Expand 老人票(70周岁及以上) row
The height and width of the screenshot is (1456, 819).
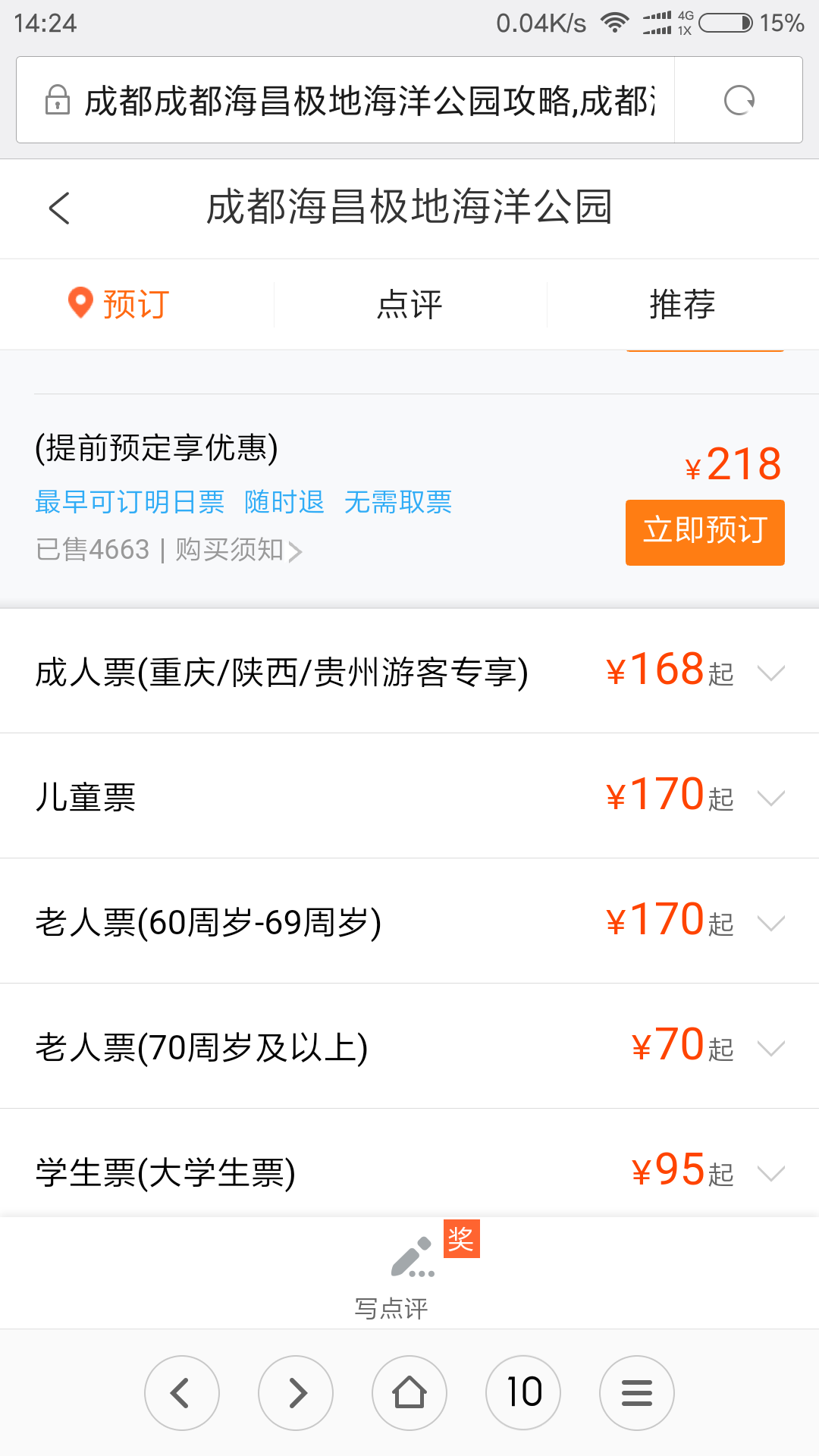[x=409, y=1046]
